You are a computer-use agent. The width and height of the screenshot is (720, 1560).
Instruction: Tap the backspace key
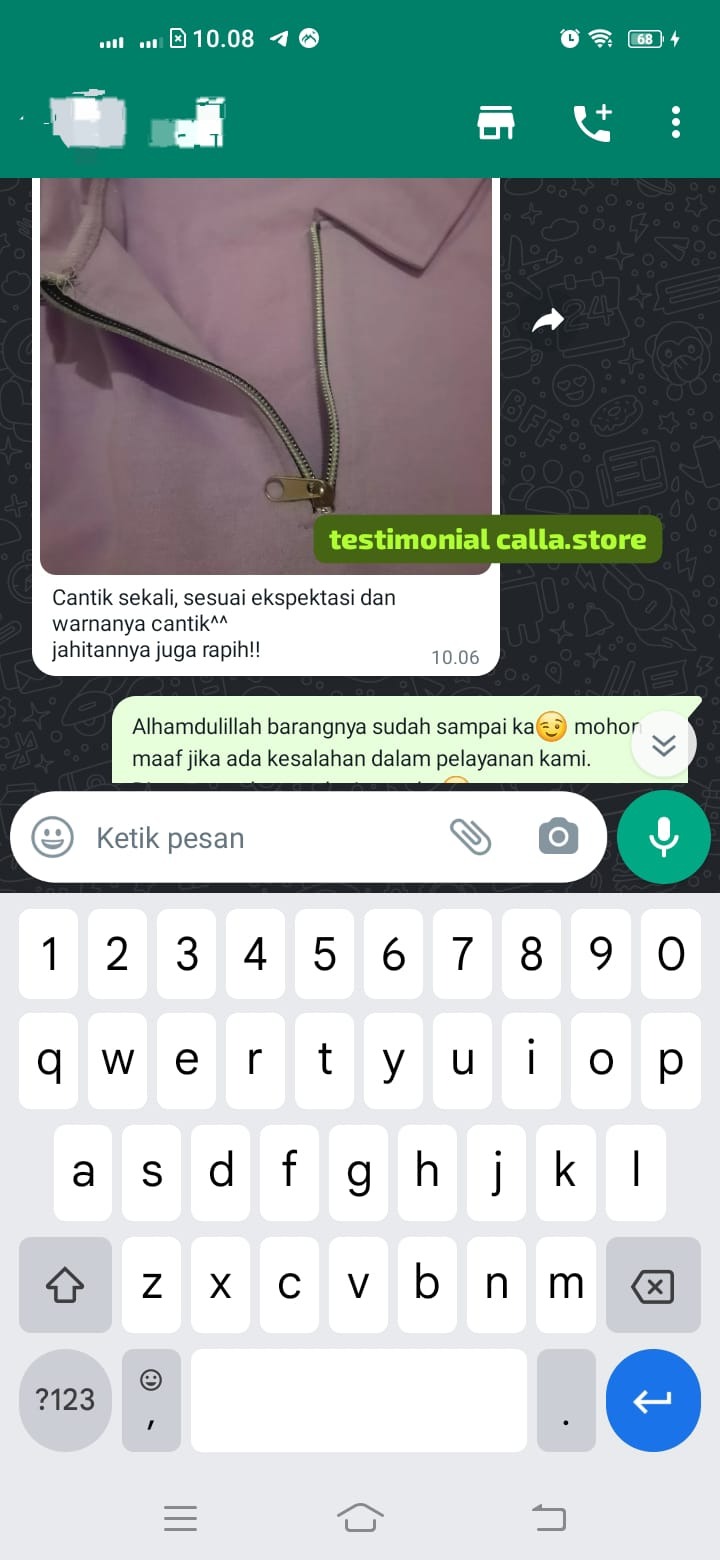[653, 1285]
